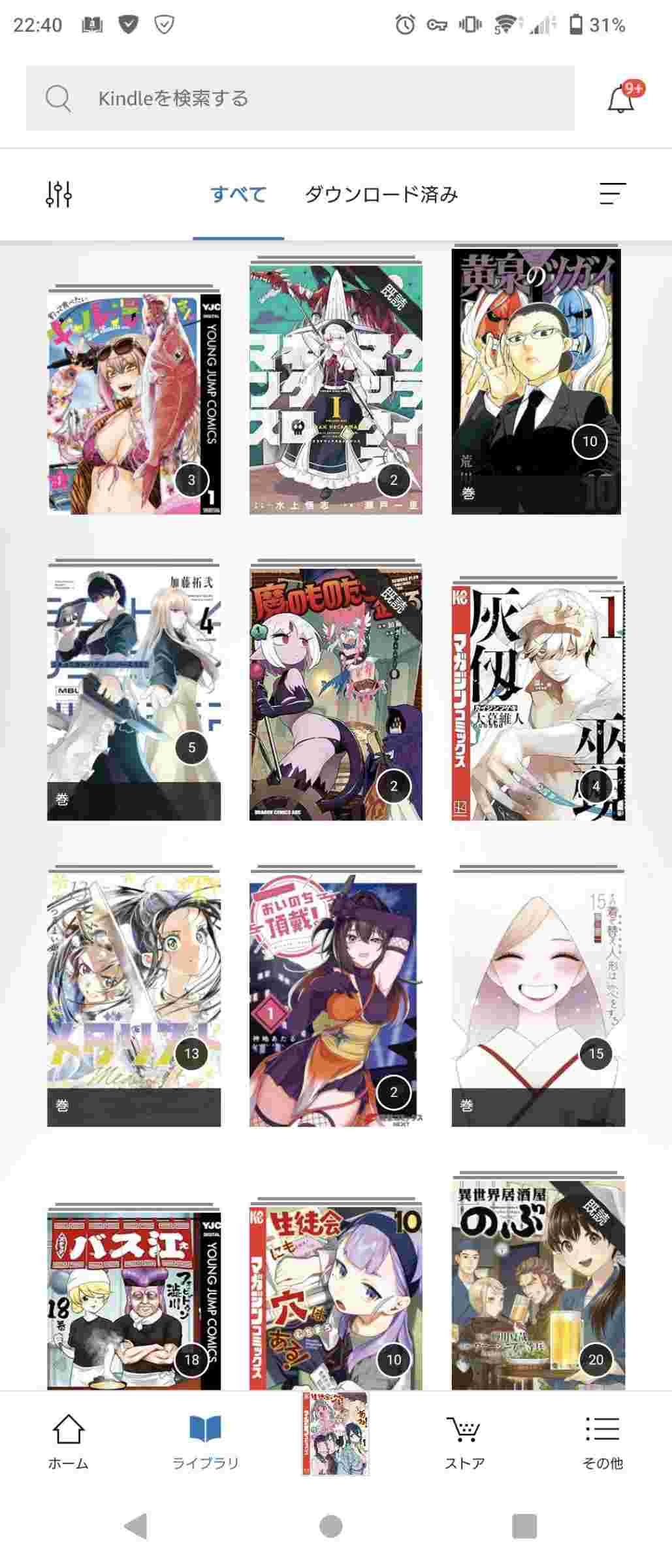Switch to the ダウンロード済み tab
The image size is (672, 1568).
point(381,195)
